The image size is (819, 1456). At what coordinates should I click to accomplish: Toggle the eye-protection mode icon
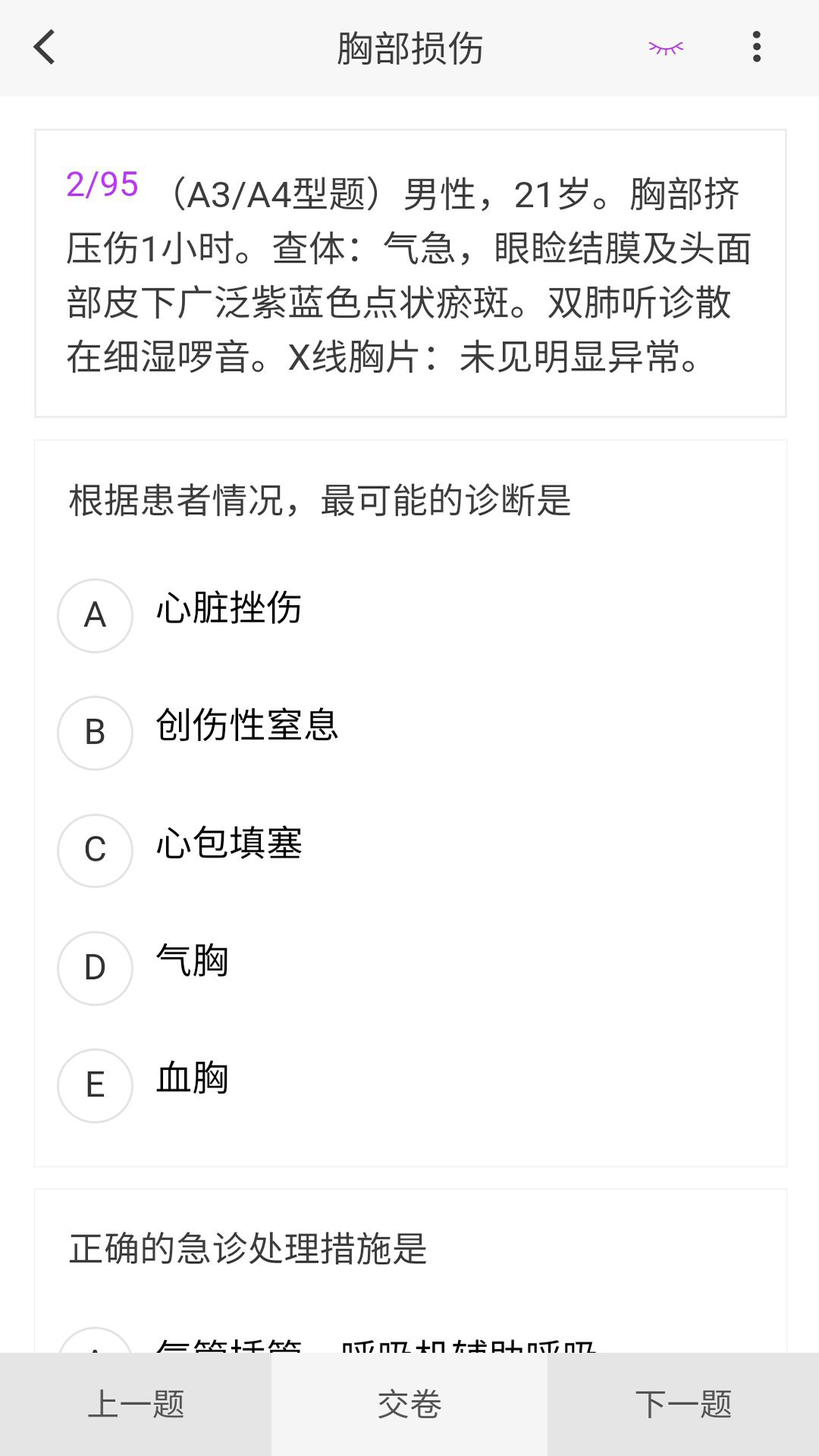pos(665,49)
